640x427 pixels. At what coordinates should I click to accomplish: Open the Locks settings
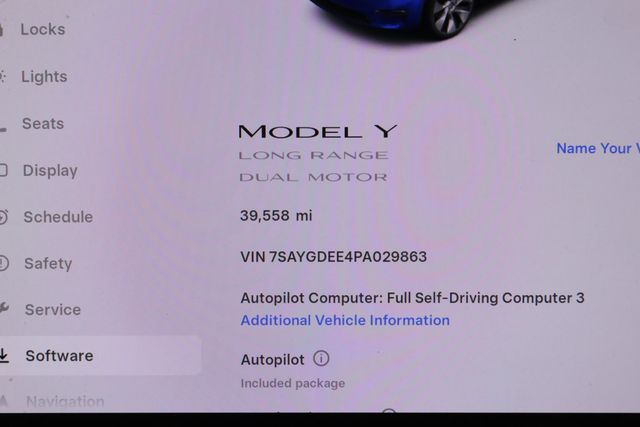[42, 29]
